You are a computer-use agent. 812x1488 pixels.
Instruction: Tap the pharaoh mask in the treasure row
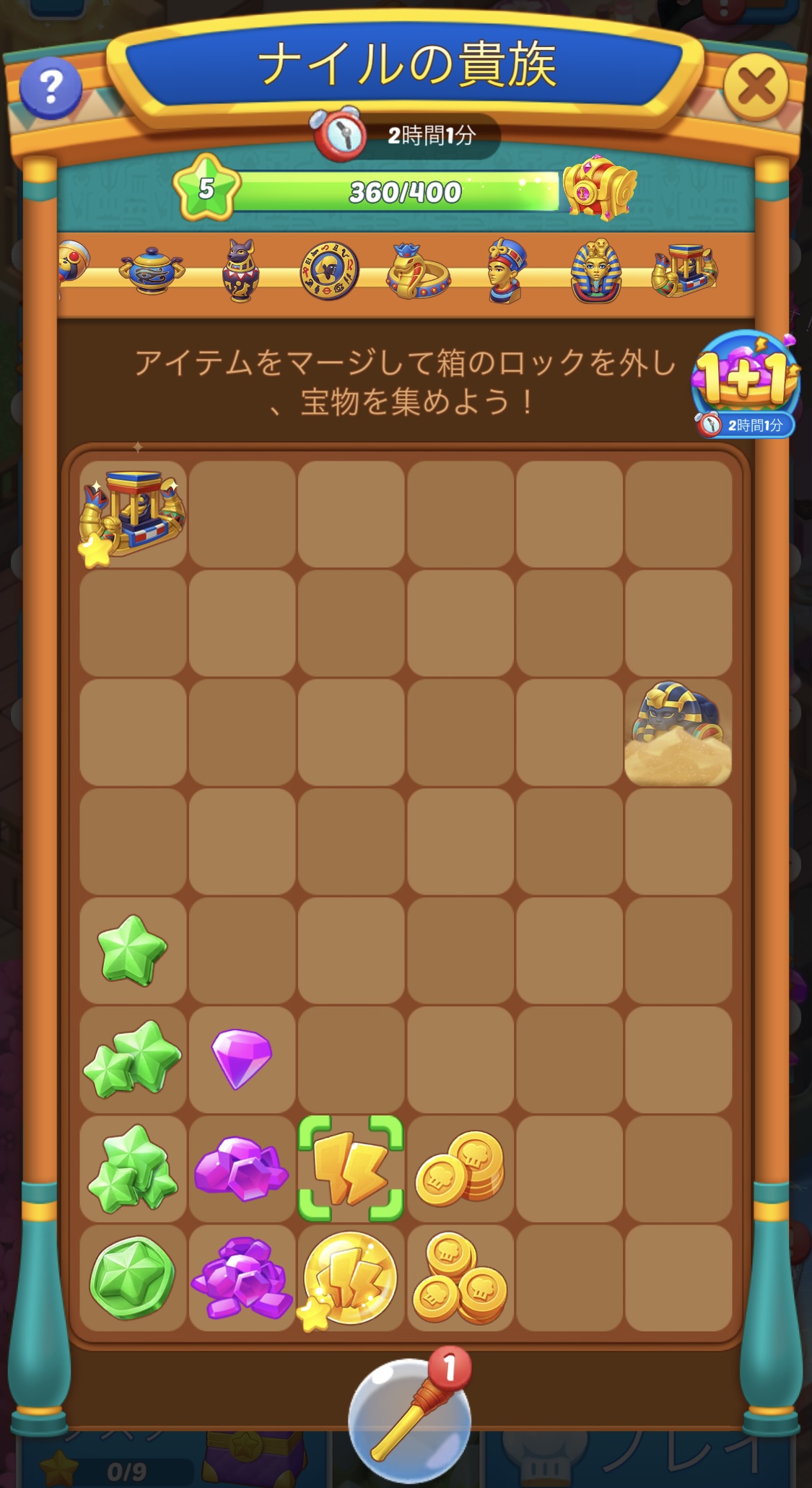(595, 271)
